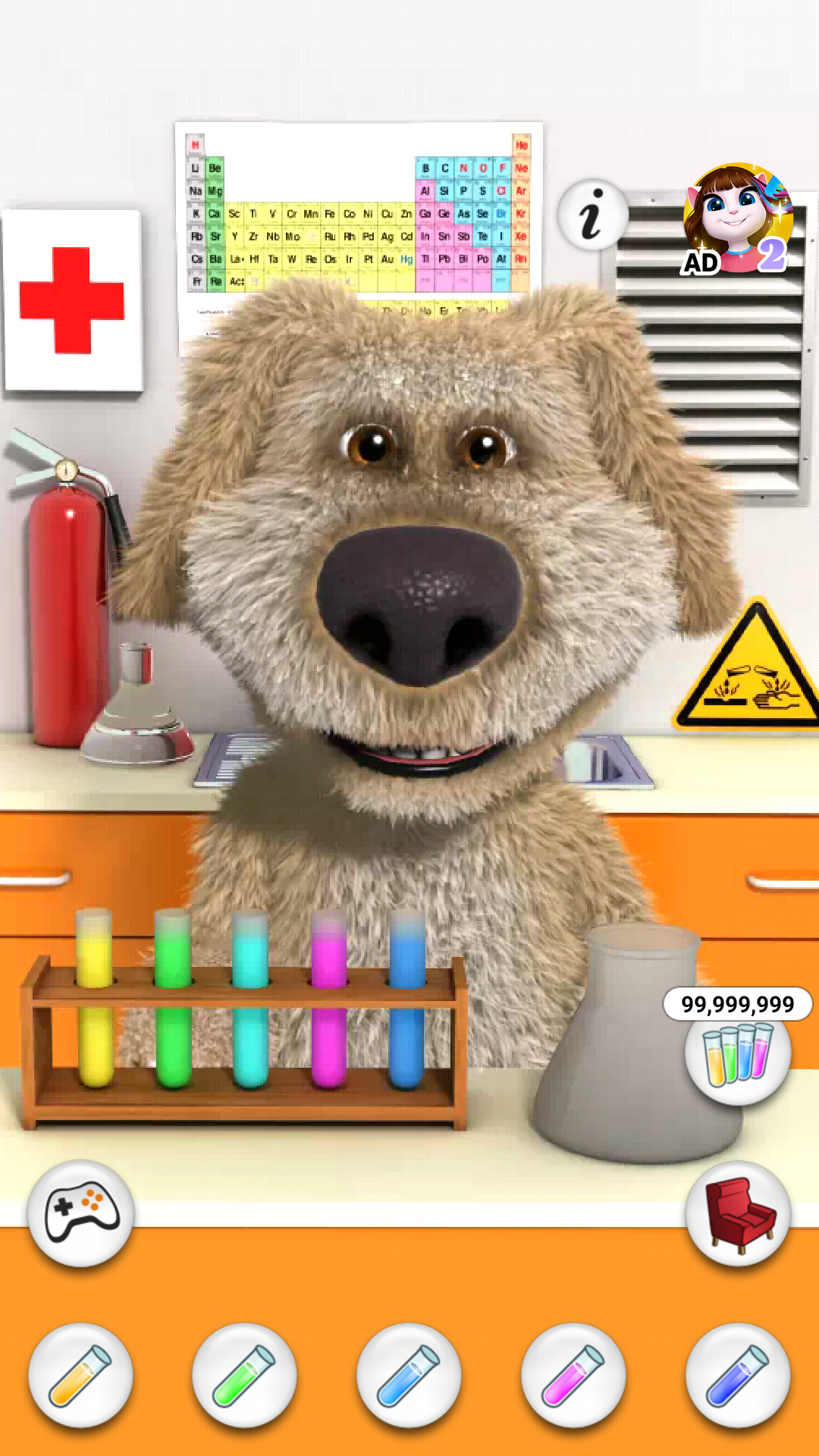
Task: Open the game controller mini-games button
Action: 80,1213
